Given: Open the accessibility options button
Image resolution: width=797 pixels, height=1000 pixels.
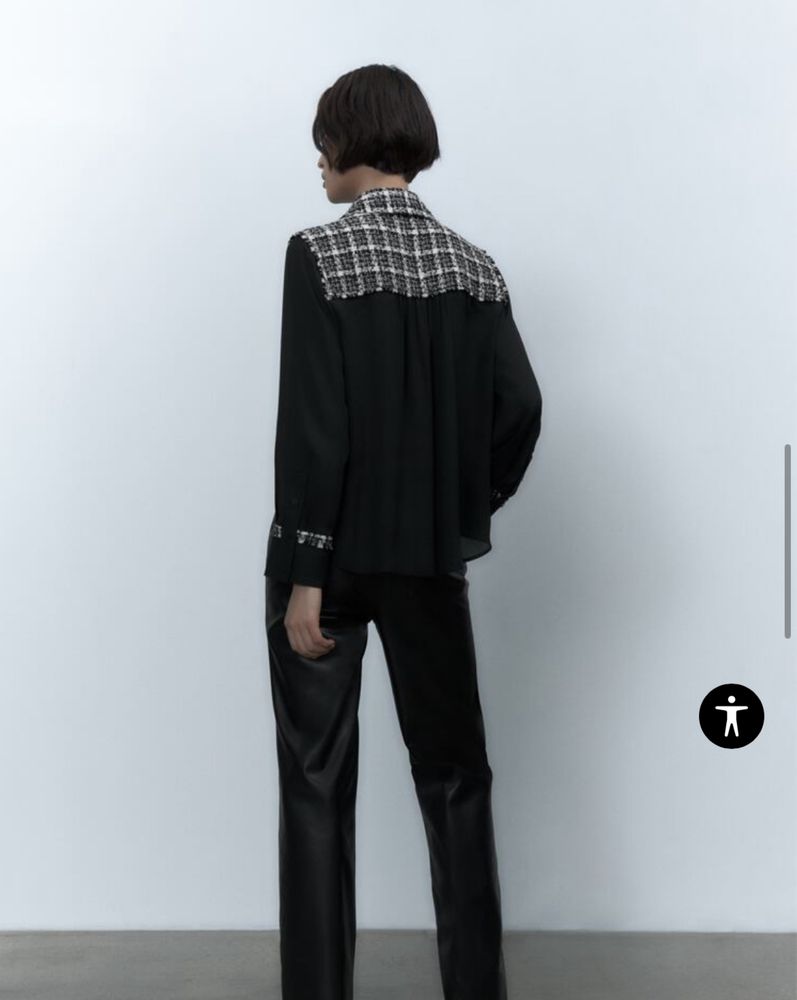Looking at the screenshot, I should click(731, 716).
